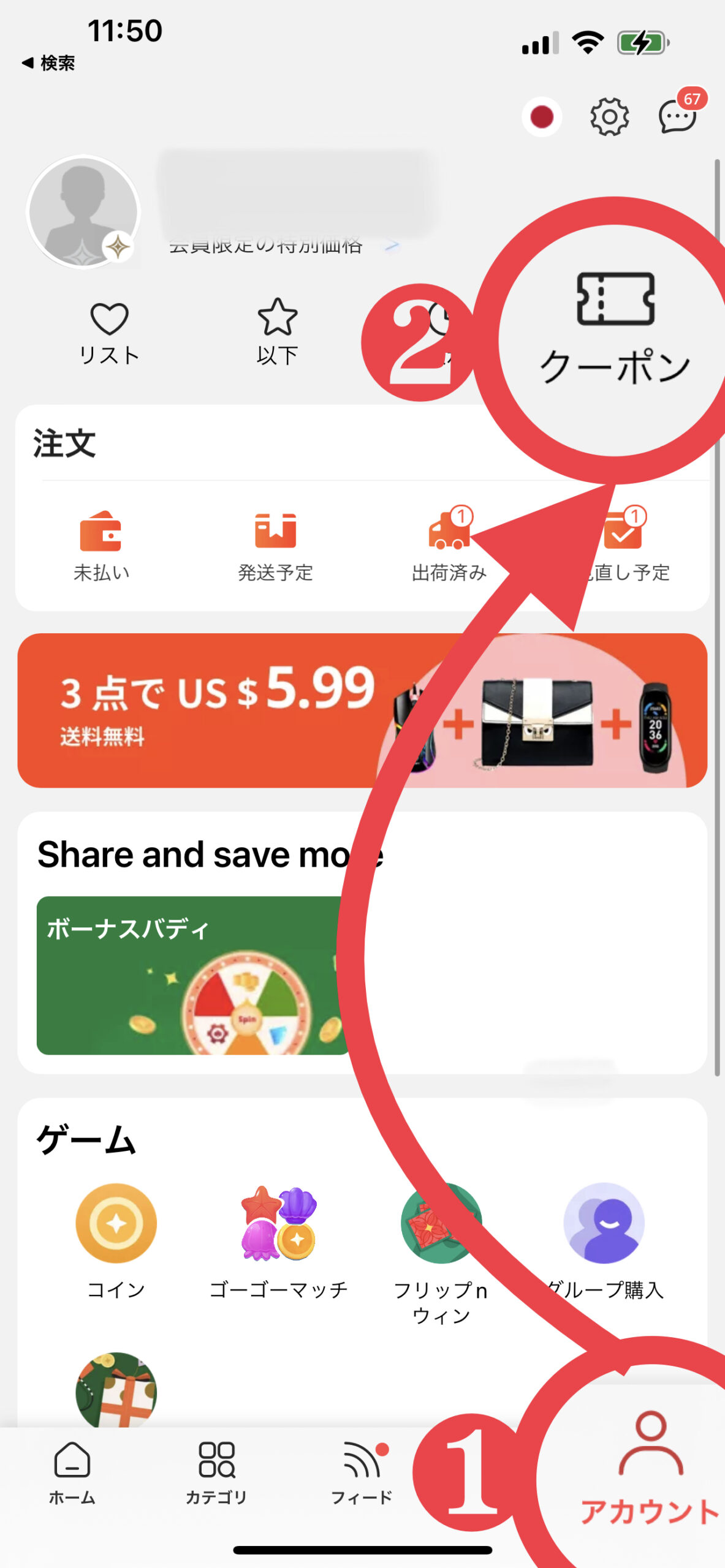Screen dimensions: 725x1568
Task: View 未払い unpaid orders
Action: click(x=101, y=545)
